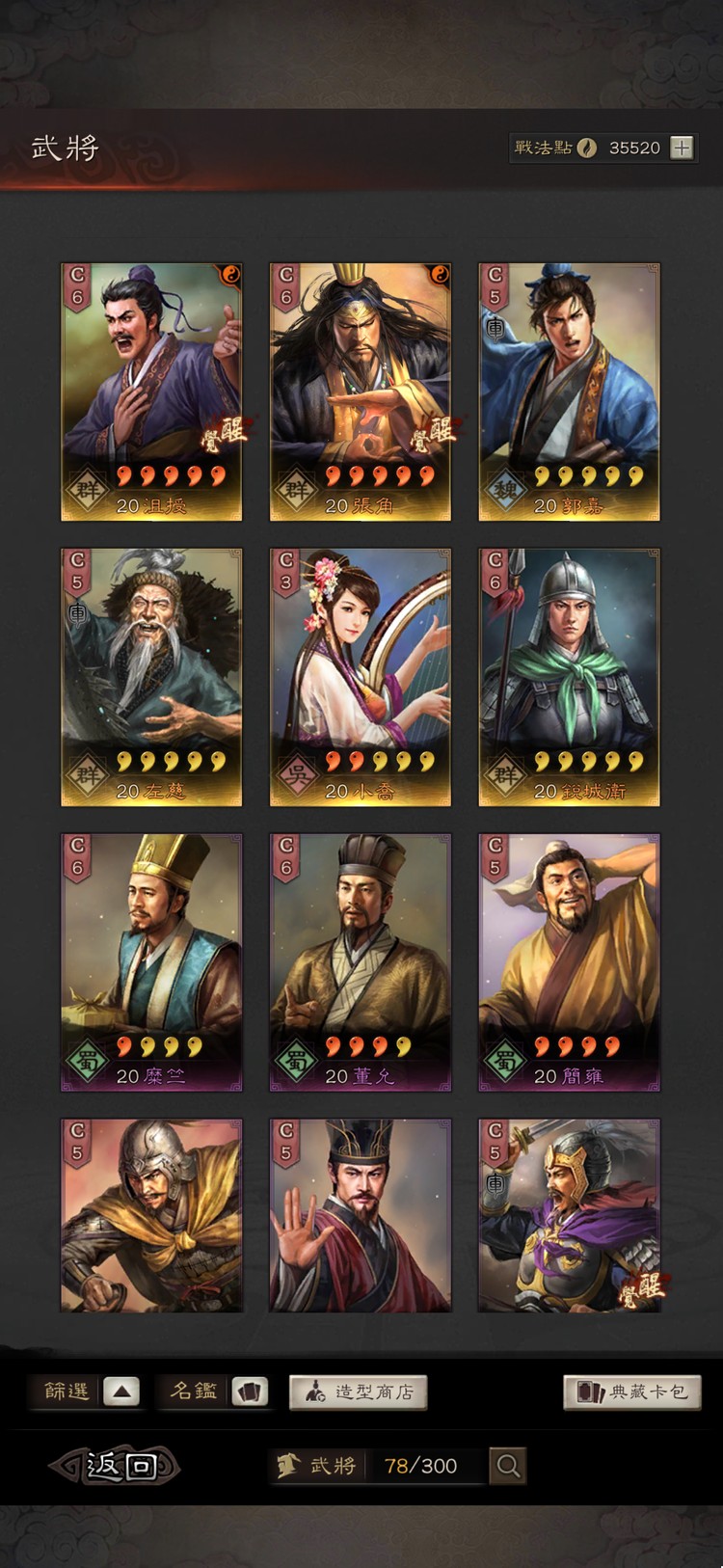This screenshot has width=723, height=1568.
Task: Go to the 造型商店 shop
Action: (x=358, y=1392)
